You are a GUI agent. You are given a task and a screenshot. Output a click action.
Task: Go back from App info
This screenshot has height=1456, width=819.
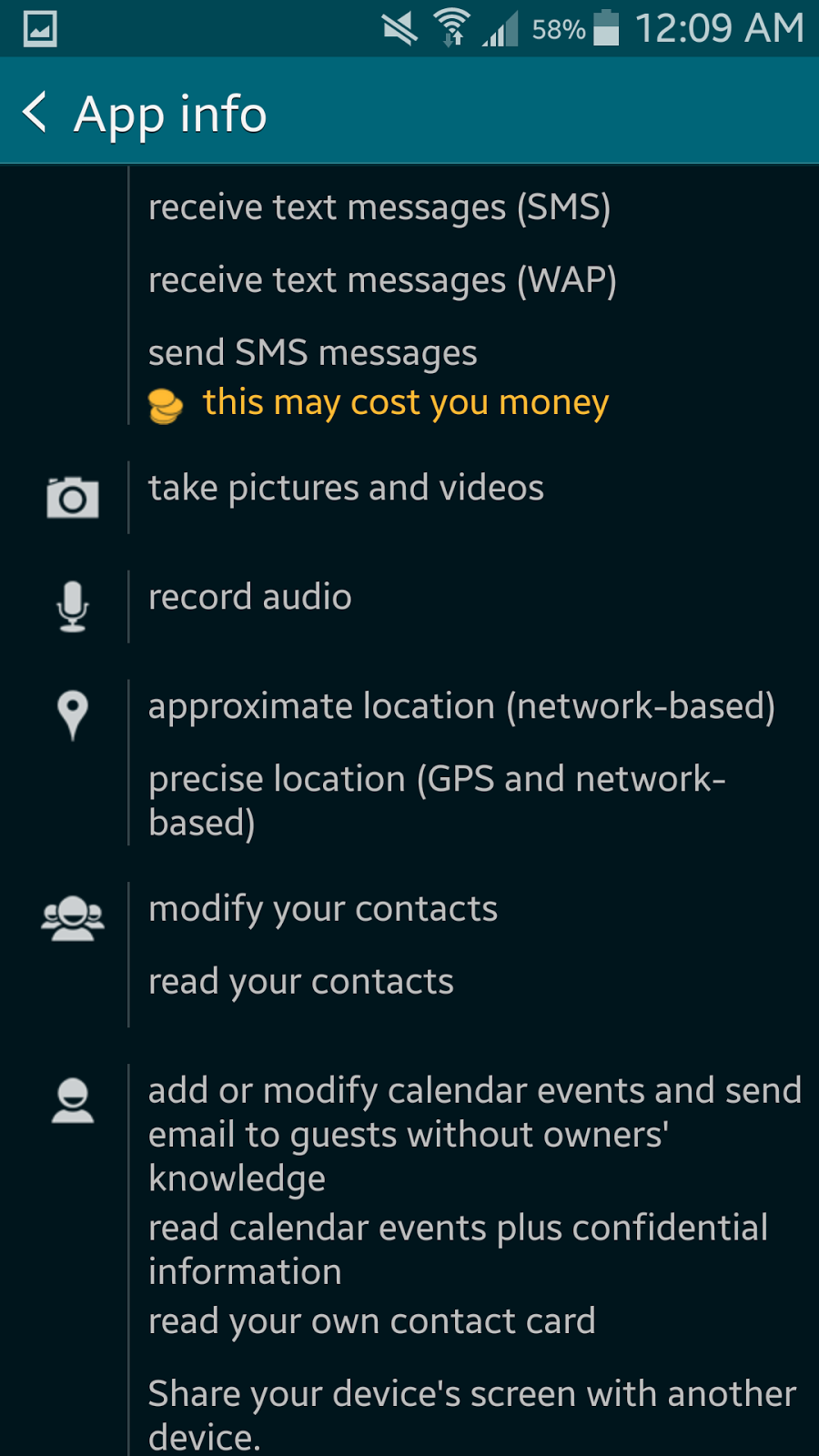tap(36, 113)
